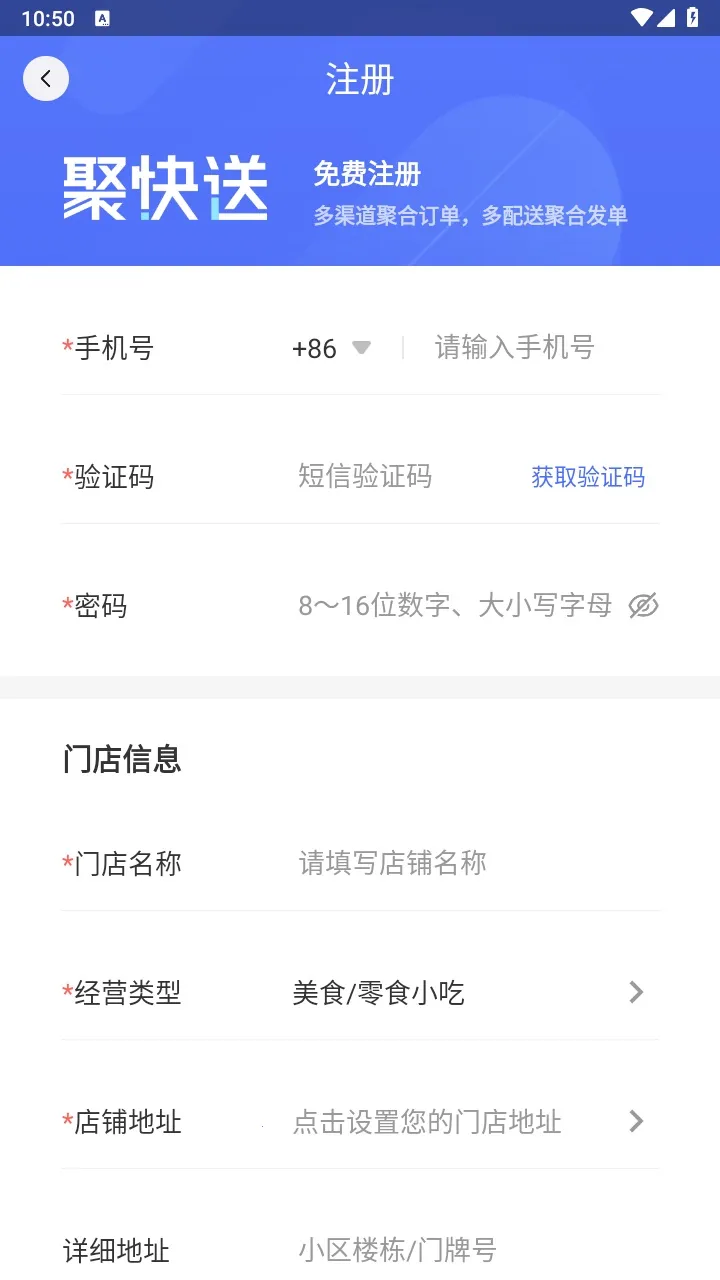Focus the password entry field
This screenshot has height=1280, width=720.
(450, 605)
